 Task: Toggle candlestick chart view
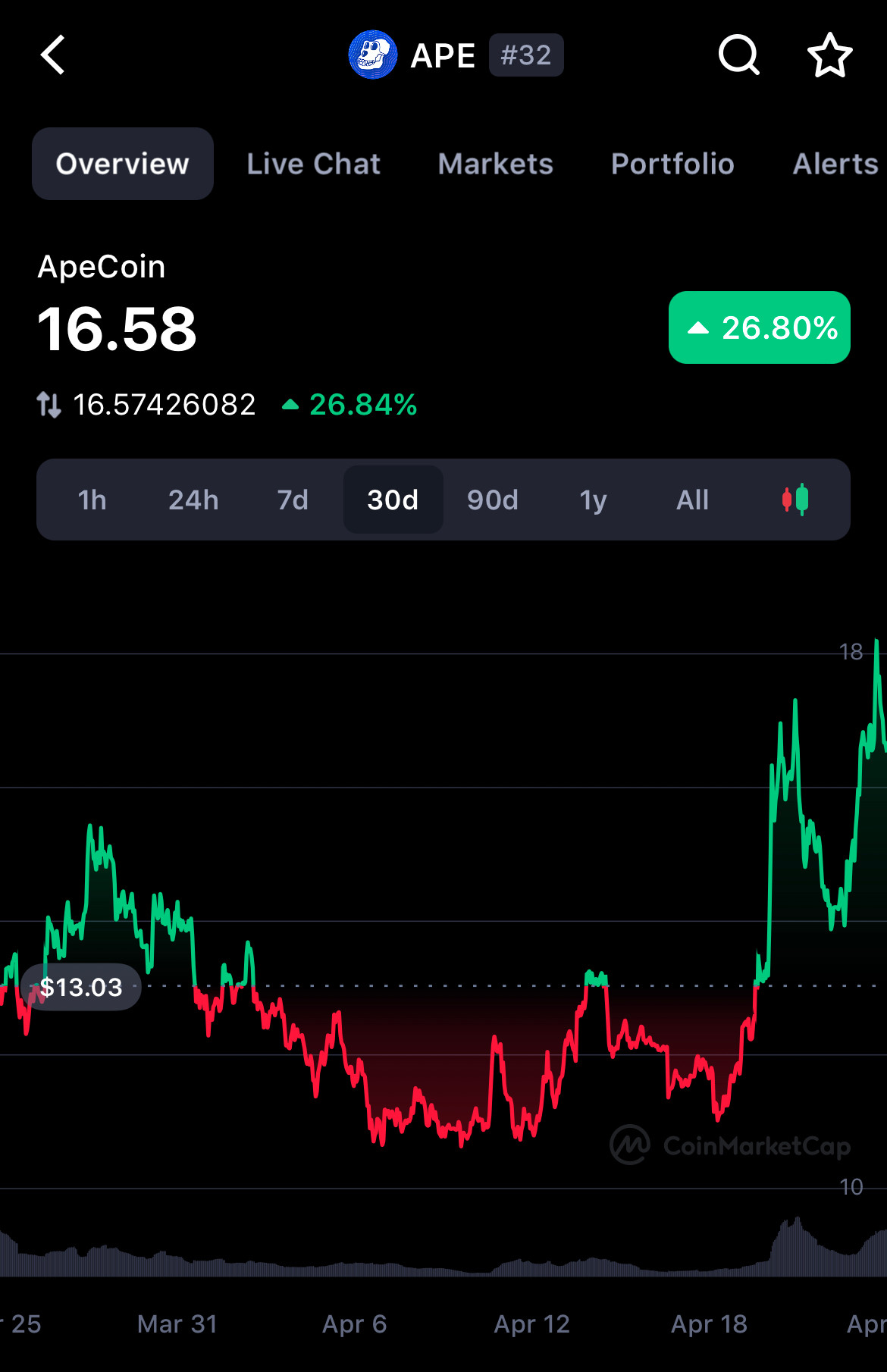click(x=795, y=500)
